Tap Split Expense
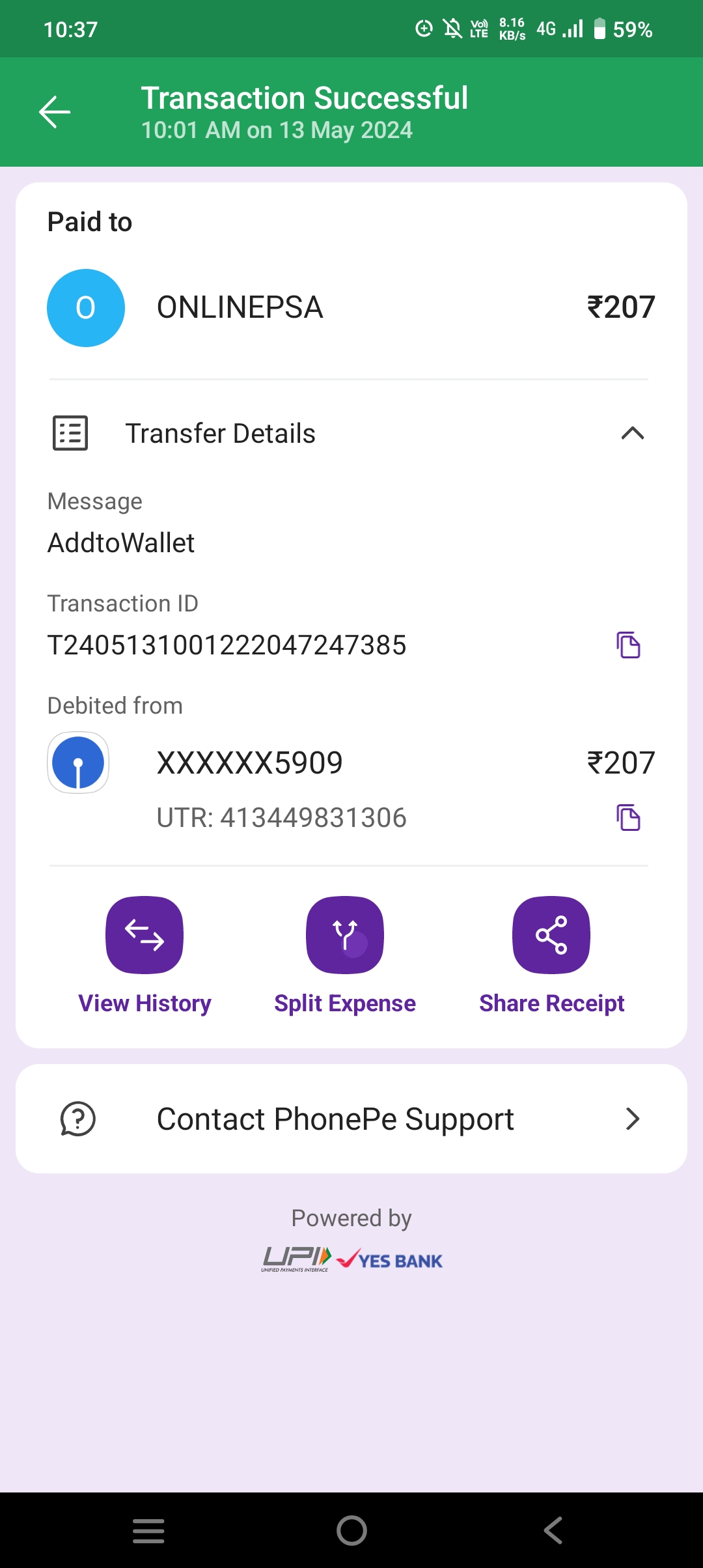Image resolution: width=703 pixels, height=1568 pixels. coord(345,935)
